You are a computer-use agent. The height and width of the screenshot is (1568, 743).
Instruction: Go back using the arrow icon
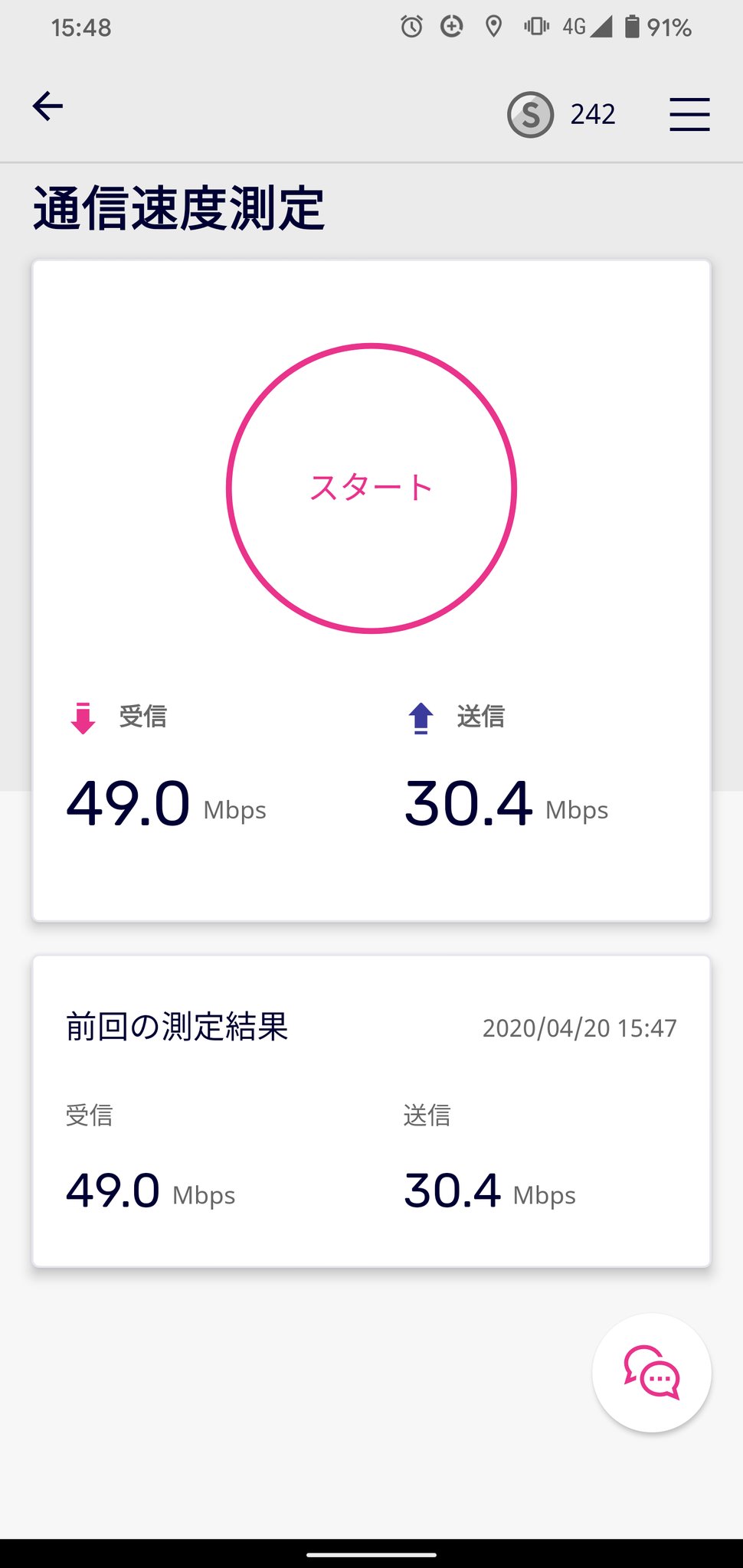point(47,106)
